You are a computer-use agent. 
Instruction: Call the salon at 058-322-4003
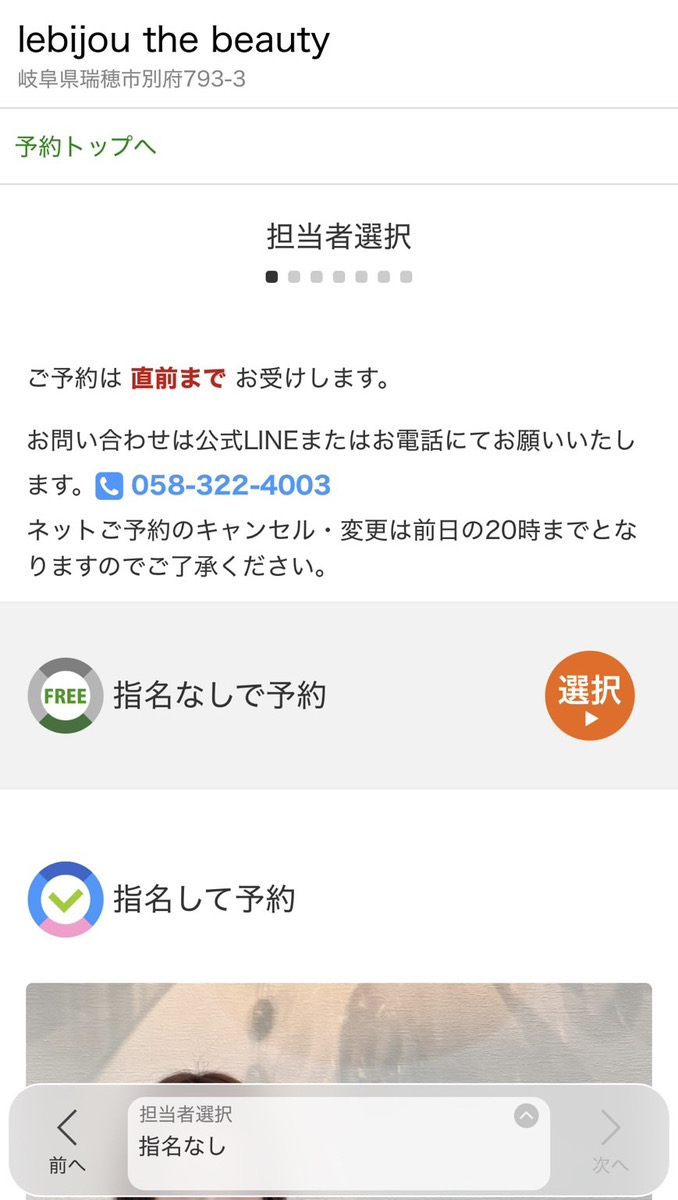pyautogui.click(x=230, y=486)
